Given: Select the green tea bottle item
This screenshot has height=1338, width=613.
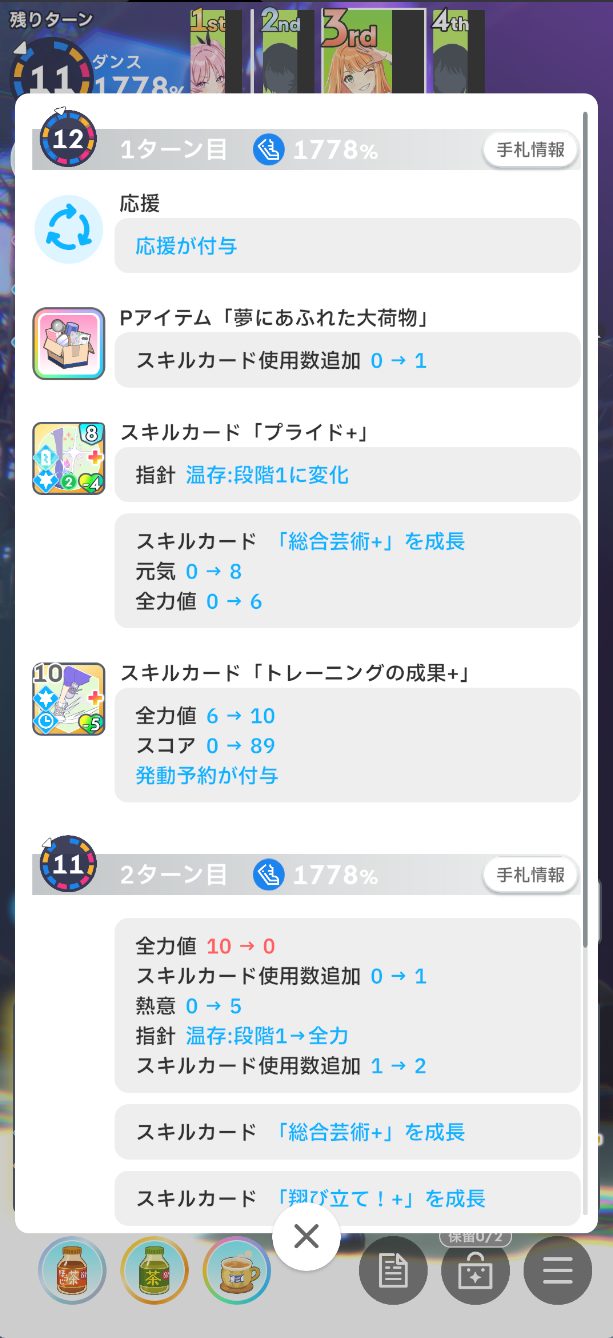Looking at the screenshot, I should pos(154,1270).
